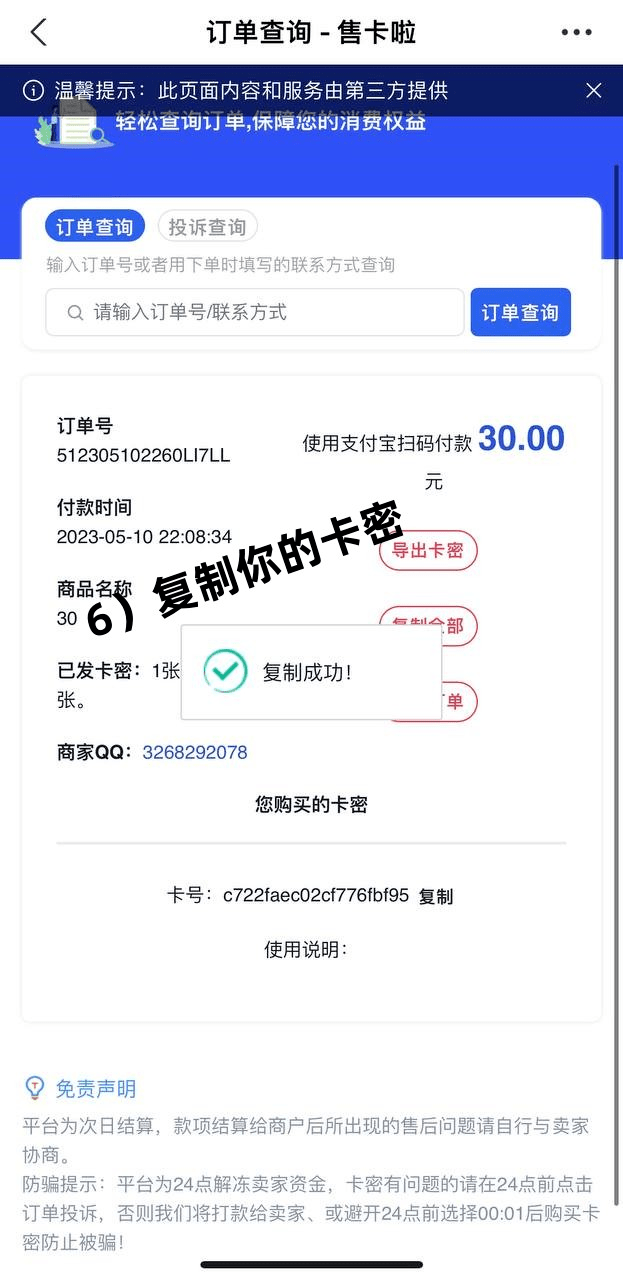
Task: Open the three-dot overflow menu
Action: point(576,32)
